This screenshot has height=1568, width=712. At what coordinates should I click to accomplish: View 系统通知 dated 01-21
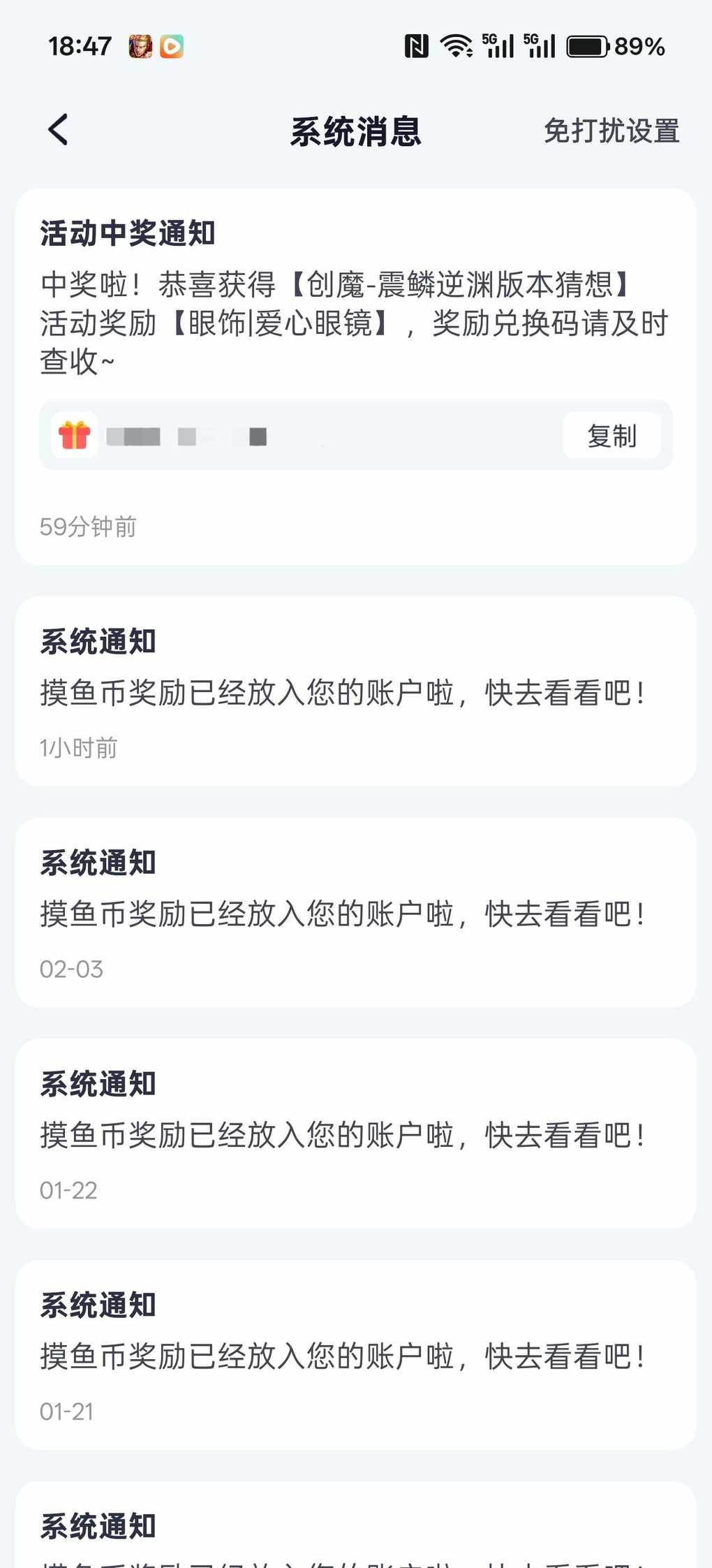pos(355,1355)
